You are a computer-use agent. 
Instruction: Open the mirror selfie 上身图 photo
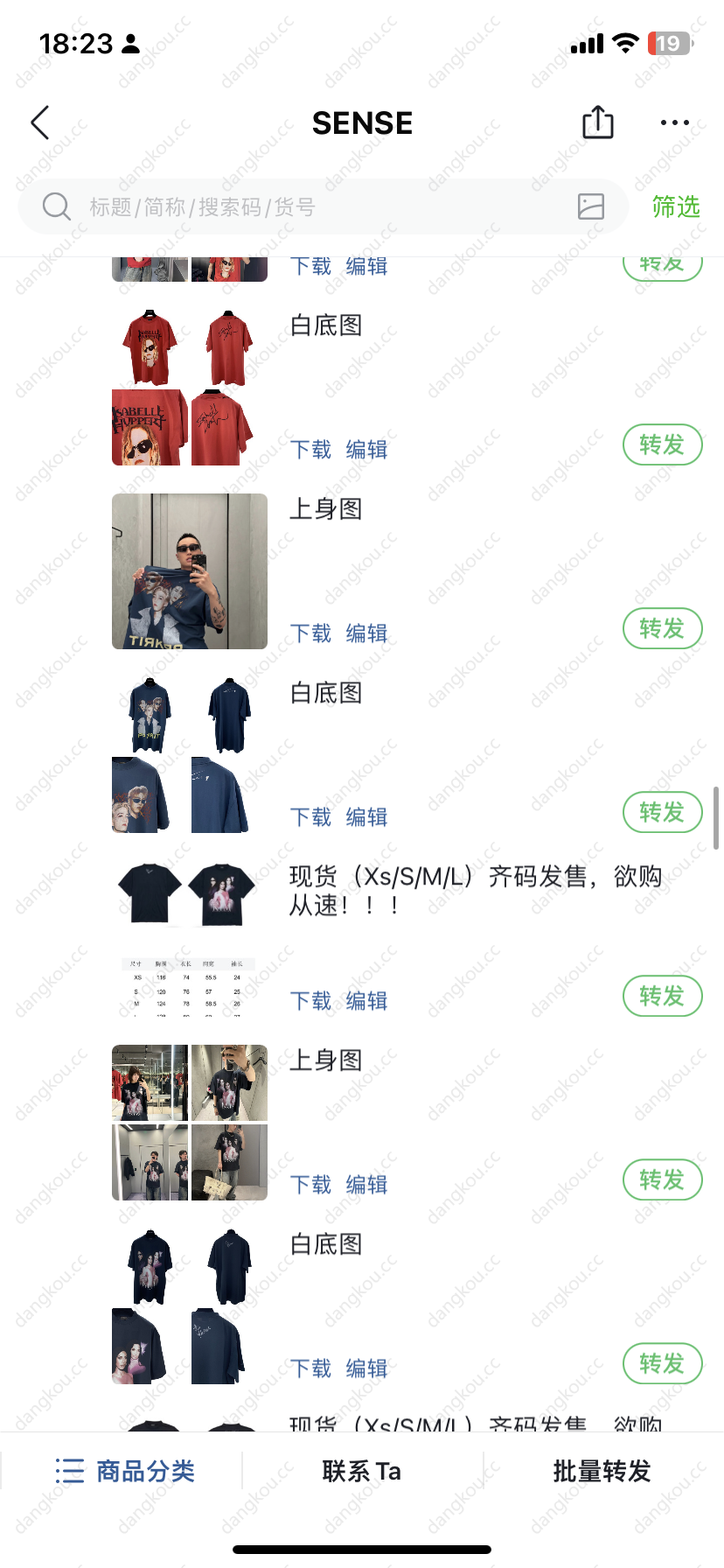(190, 571)
